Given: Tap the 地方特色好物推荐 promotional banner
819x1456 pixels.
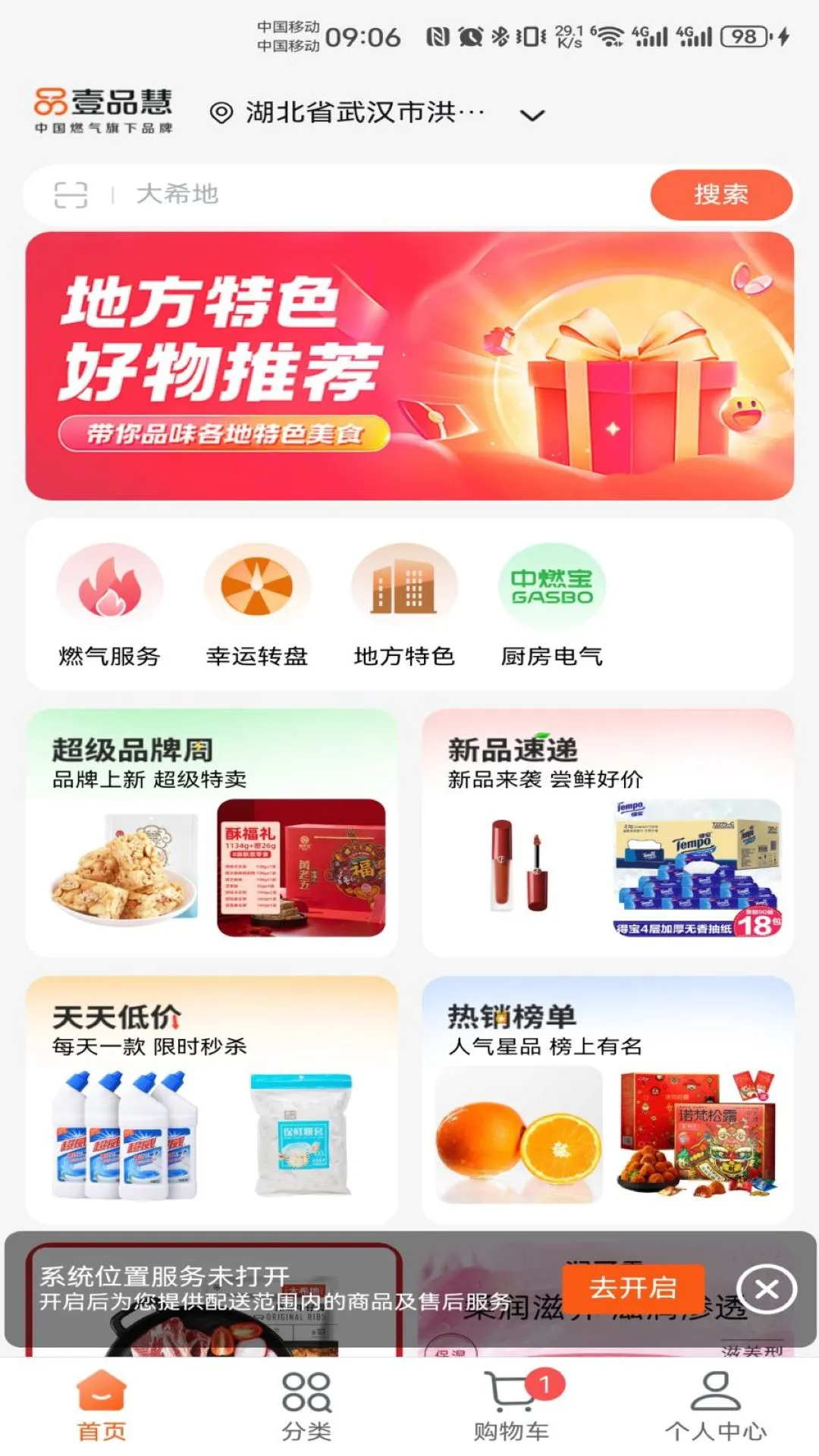Looking at the screenshot, I should coord(409,364).
